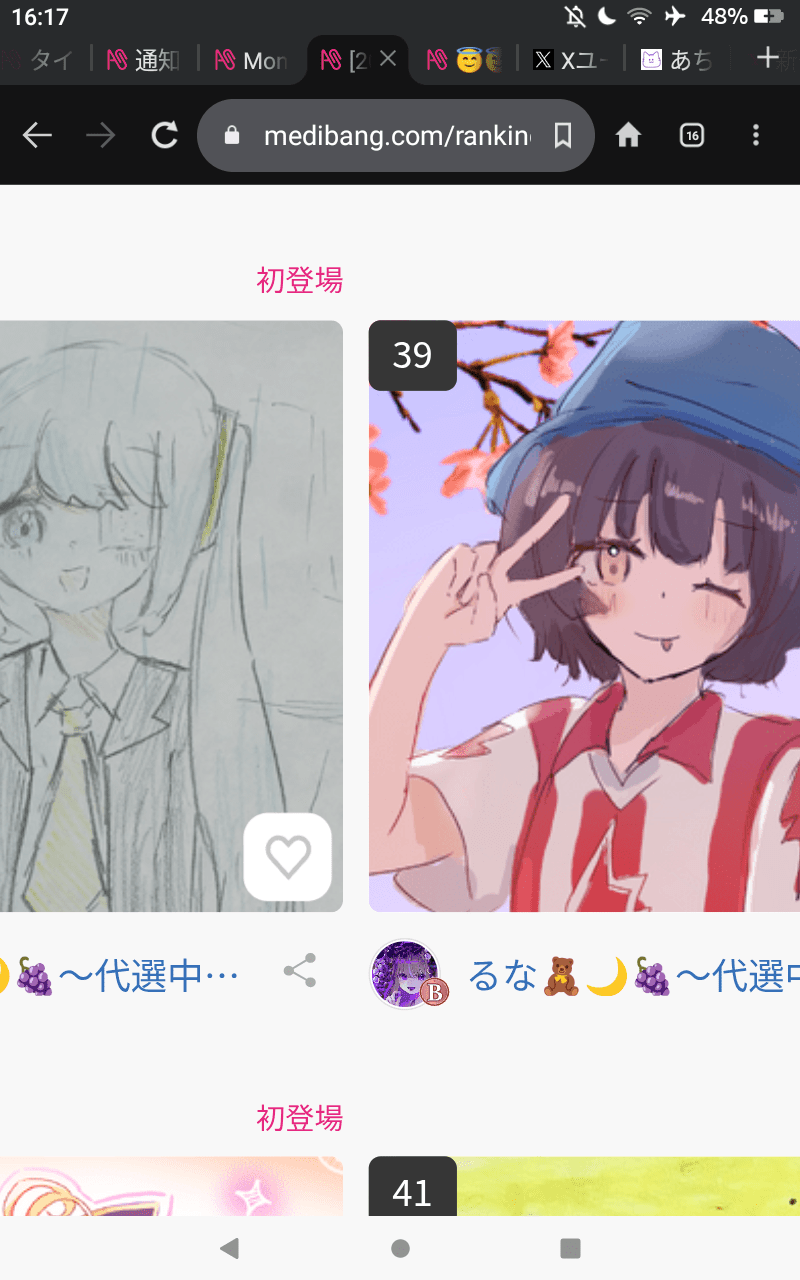Like the pencil sketch artwork
800x1280 pixels.
[288, 857]
